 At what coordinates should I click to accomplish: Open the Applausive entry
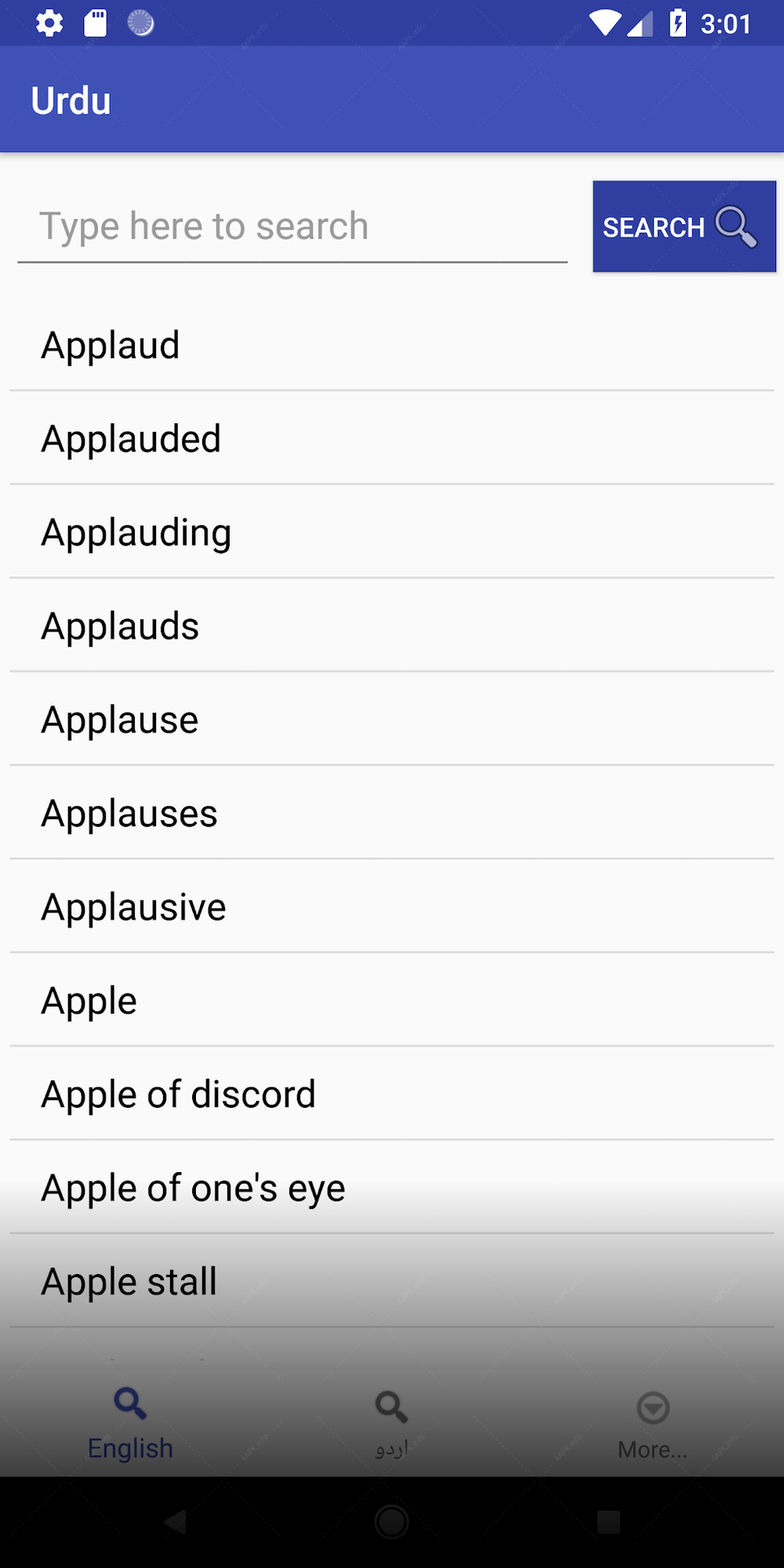click(392, 906)
